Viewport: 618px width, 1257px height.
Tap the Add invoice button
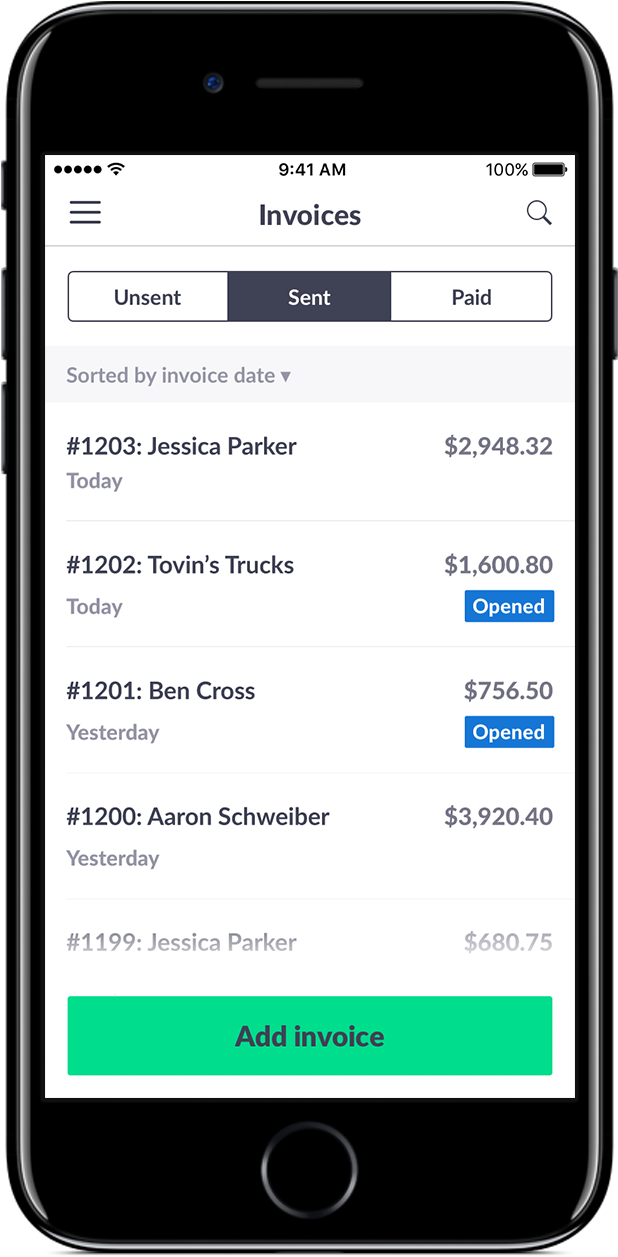tap(309, 1036)
